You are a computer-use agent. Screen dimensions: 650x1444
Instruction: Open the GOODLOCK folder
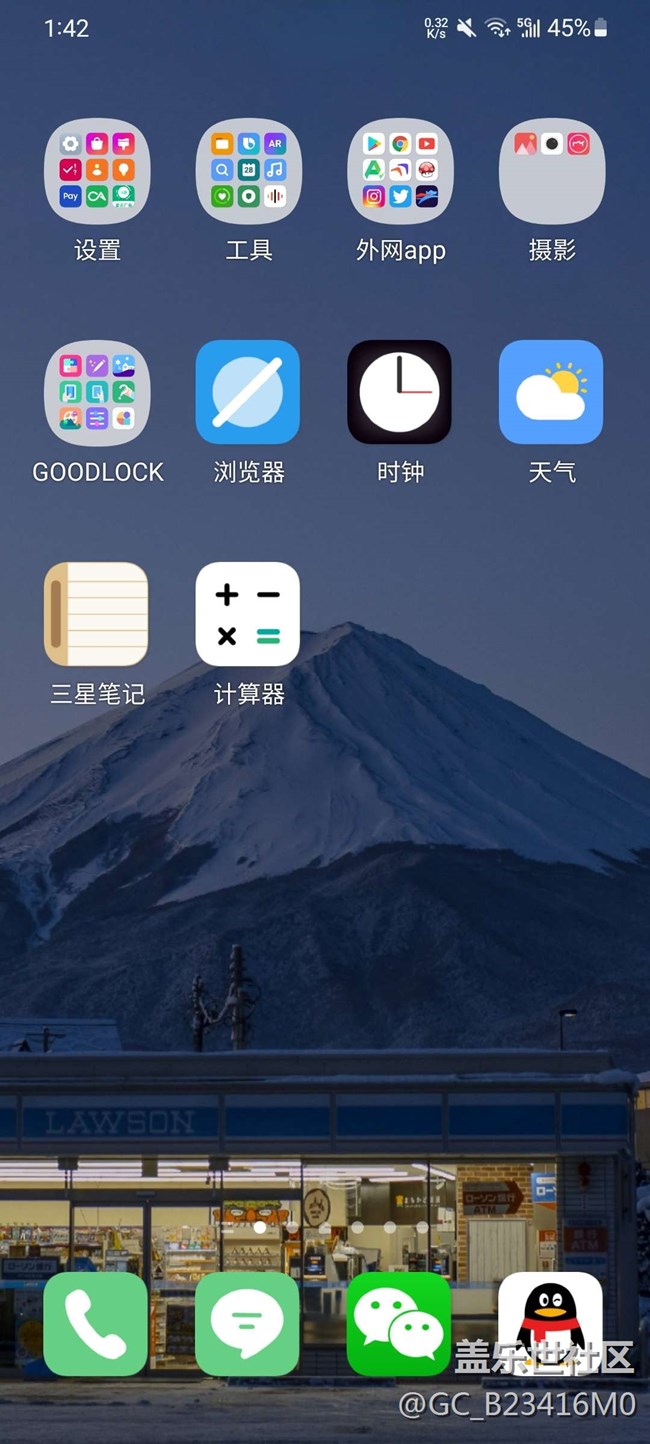click(x=97, y=393)
